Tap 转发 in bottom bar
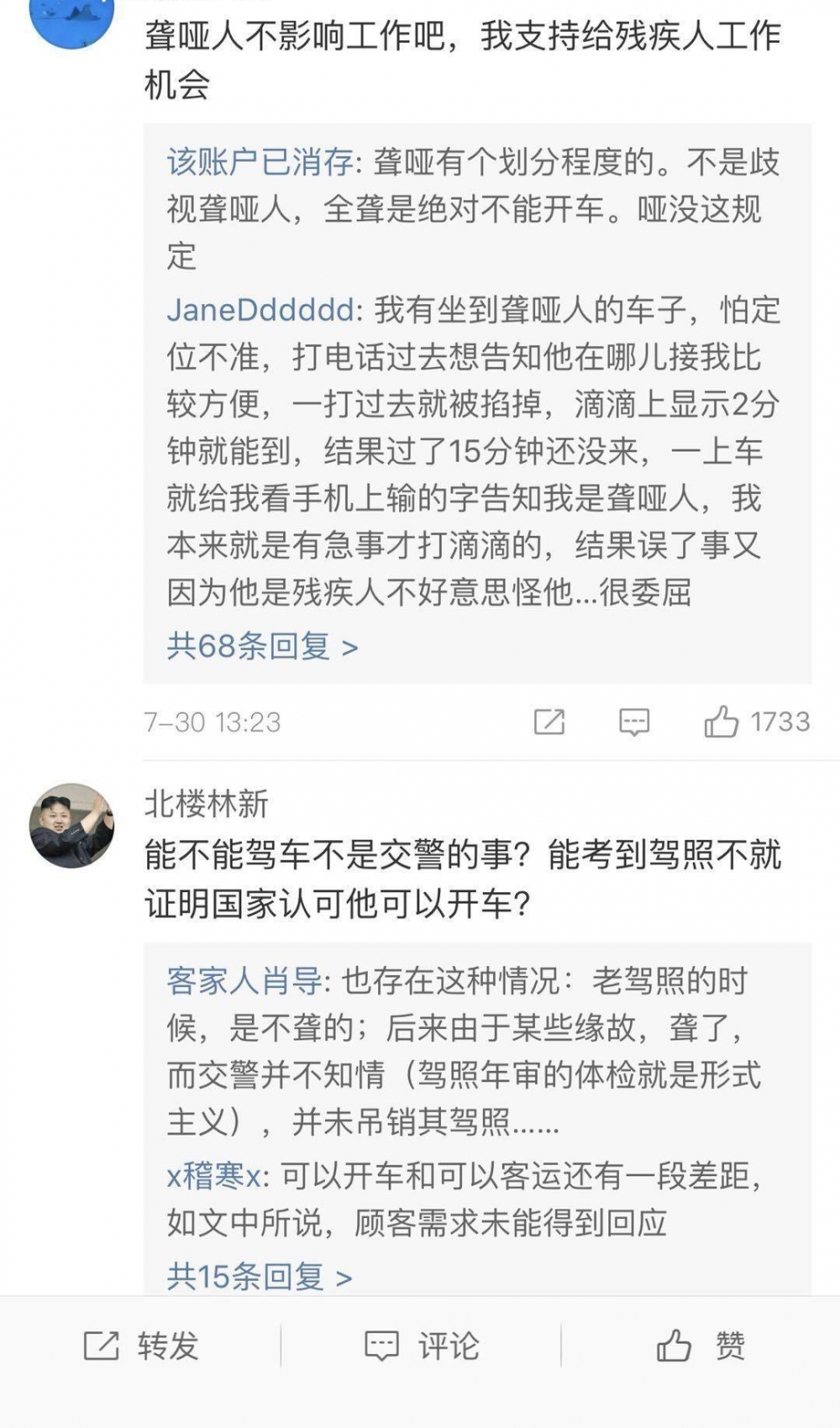Image resolution: width=840 pixels, height=1428 pixels. pyautogui.click(x=141, y=1346)
